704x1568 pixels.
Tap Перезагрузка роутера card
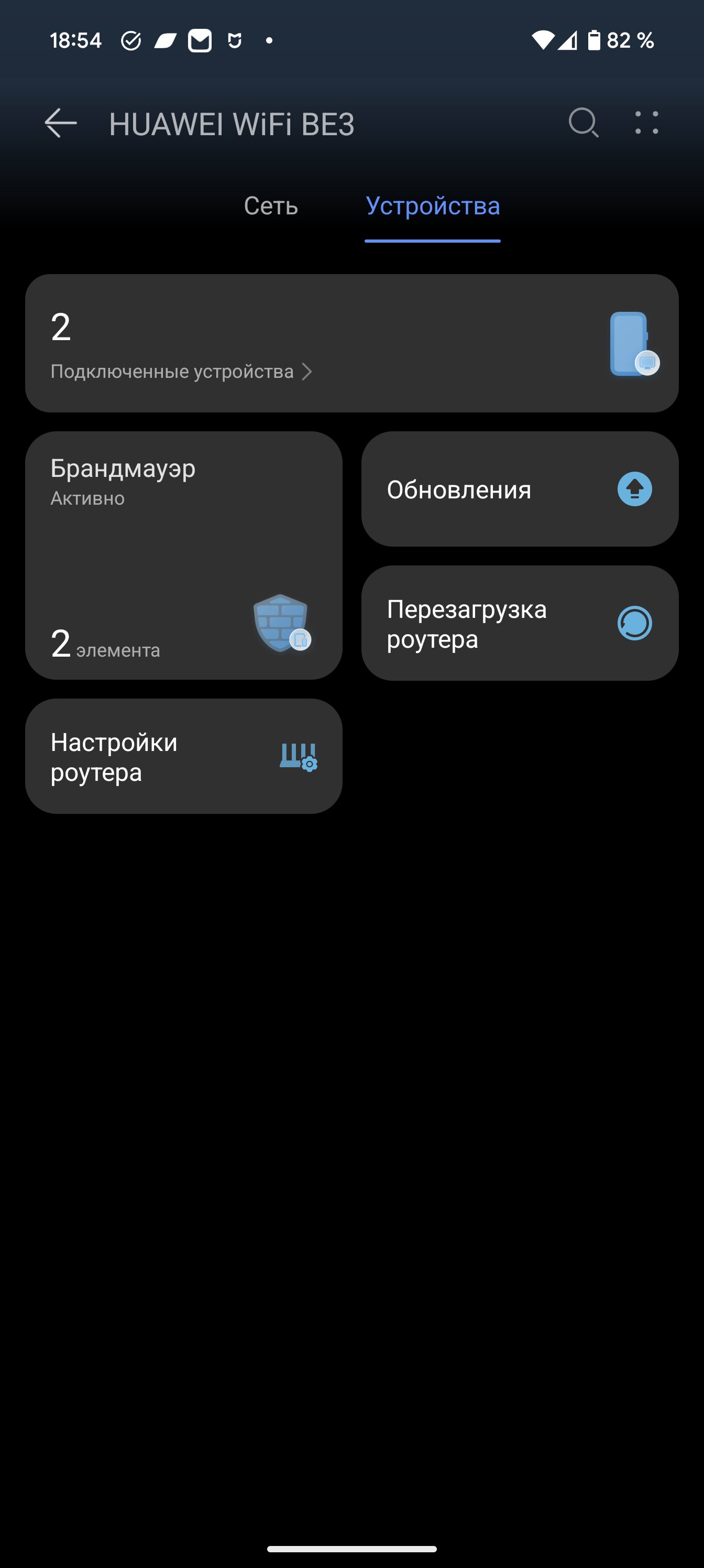pos(520,623)
